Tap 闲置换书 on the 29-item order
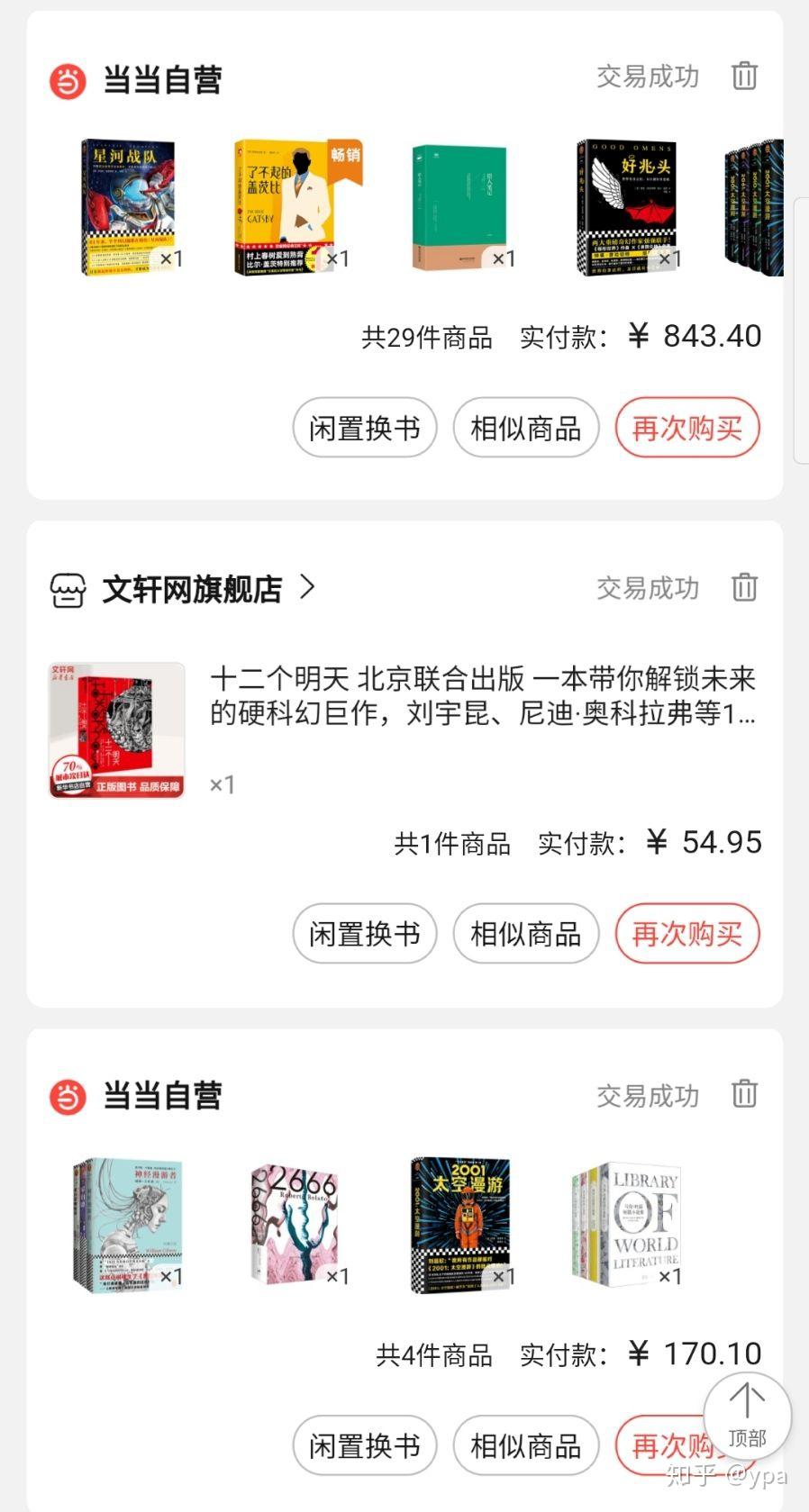This screenshot has height=1512, width=809. click(365, 428)
